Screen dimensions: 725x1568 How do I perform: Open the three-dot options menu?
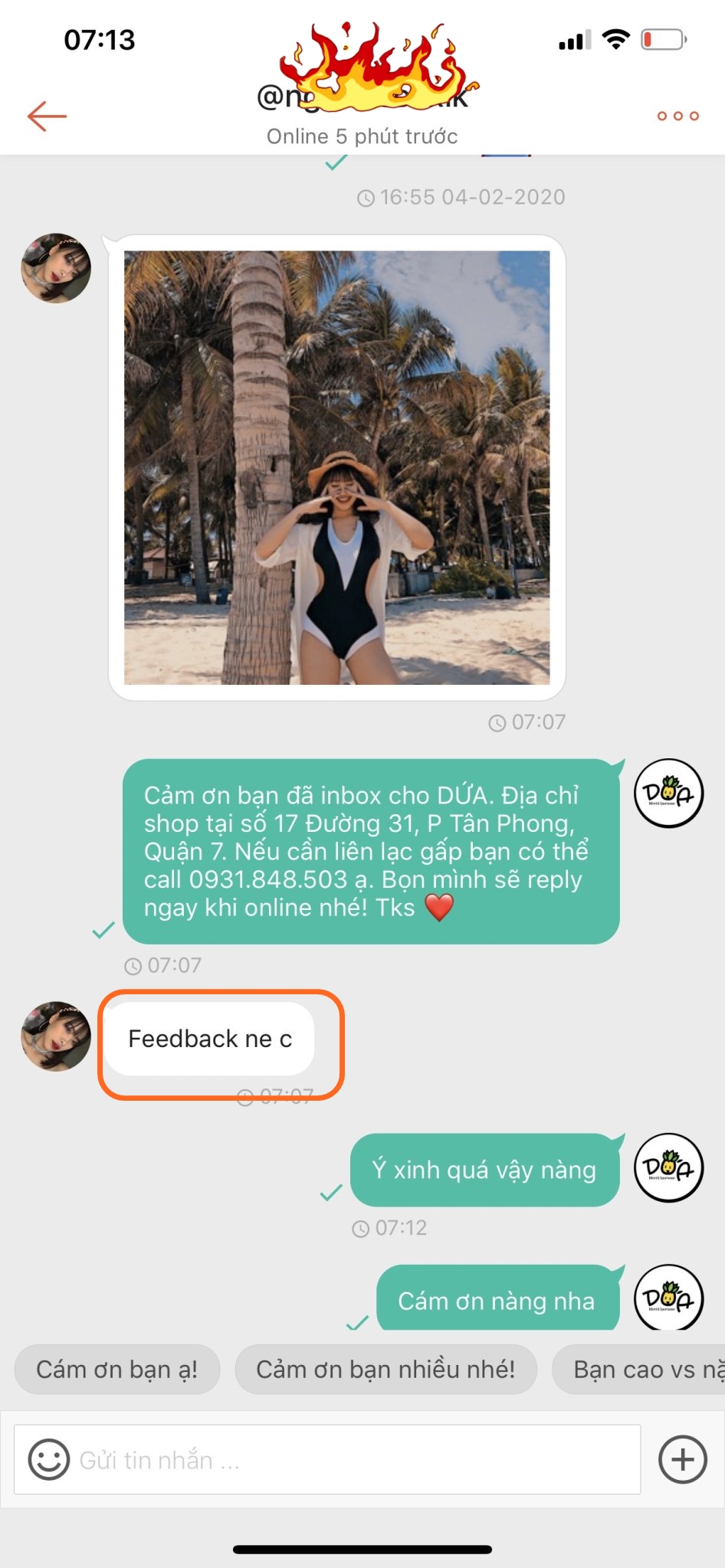(x=677, y=116)
